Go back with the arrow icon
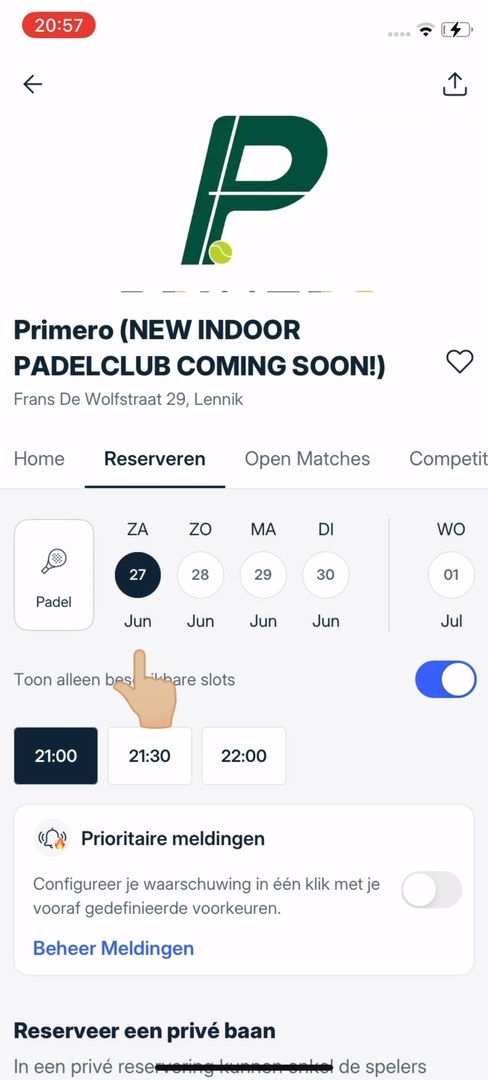Screen dimensions: 488x1080 (32, 84)
